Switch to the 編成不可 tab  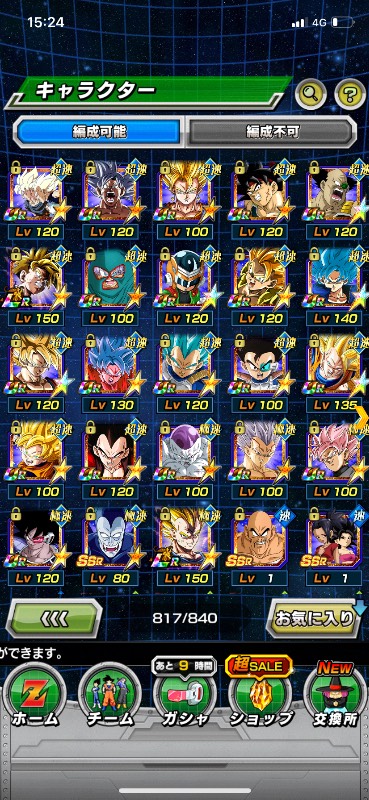tap(271, 132)
